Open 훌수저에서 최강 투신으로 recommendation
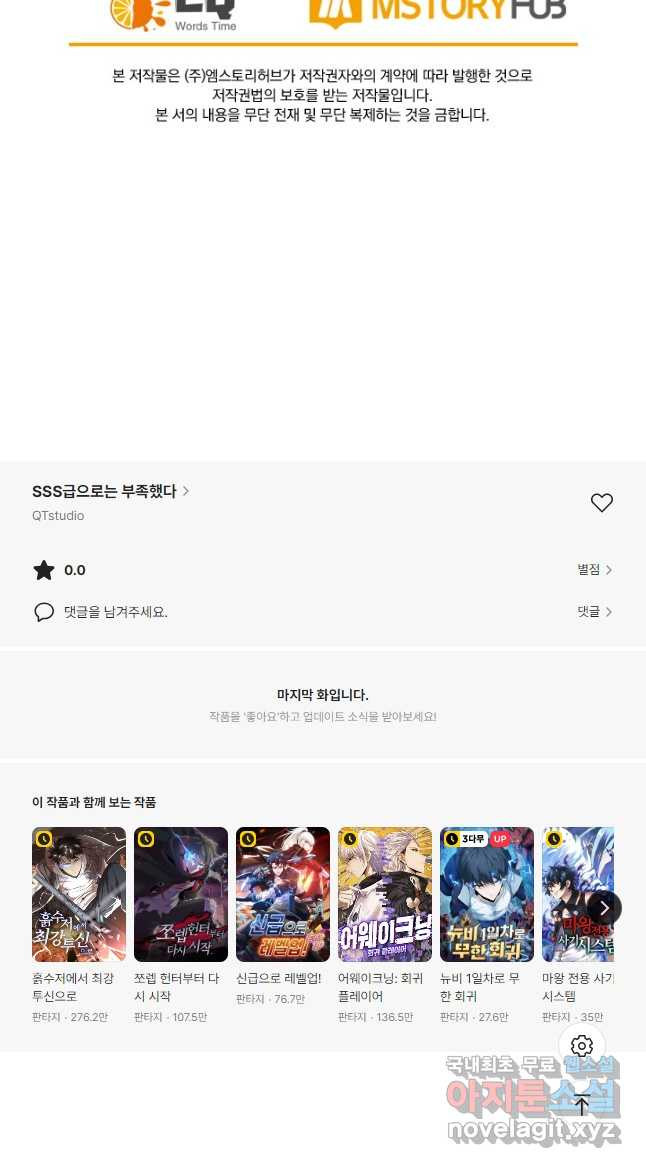Viewport: 646px width, 1168px height. point(79,894)
